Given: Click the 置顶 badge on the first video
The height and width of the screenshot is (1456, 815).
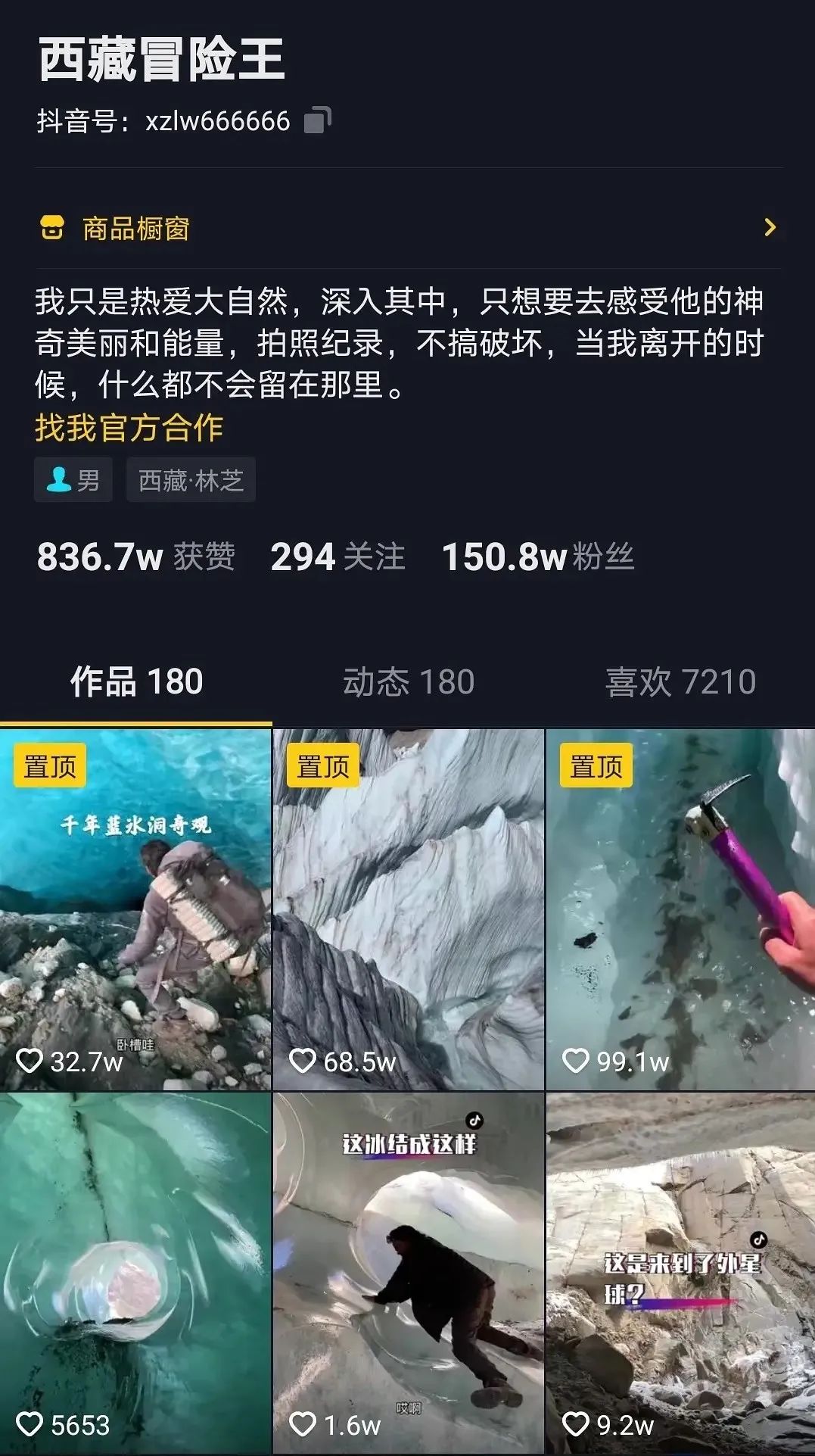Looking at the screenshot, I should click(x=49, y=766).
